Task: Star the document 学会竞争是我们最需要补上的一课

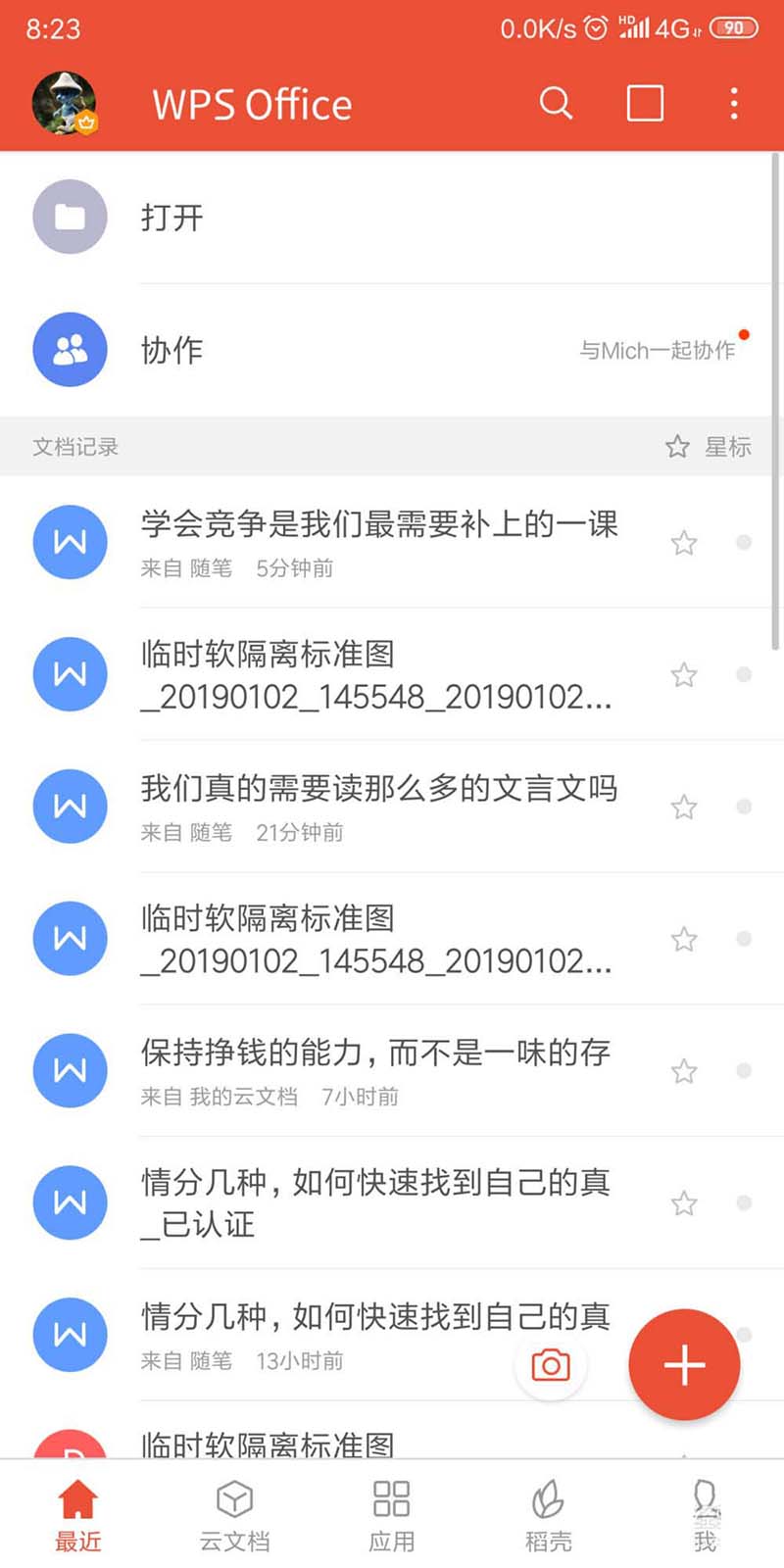Action: click(x=684, y=543)
